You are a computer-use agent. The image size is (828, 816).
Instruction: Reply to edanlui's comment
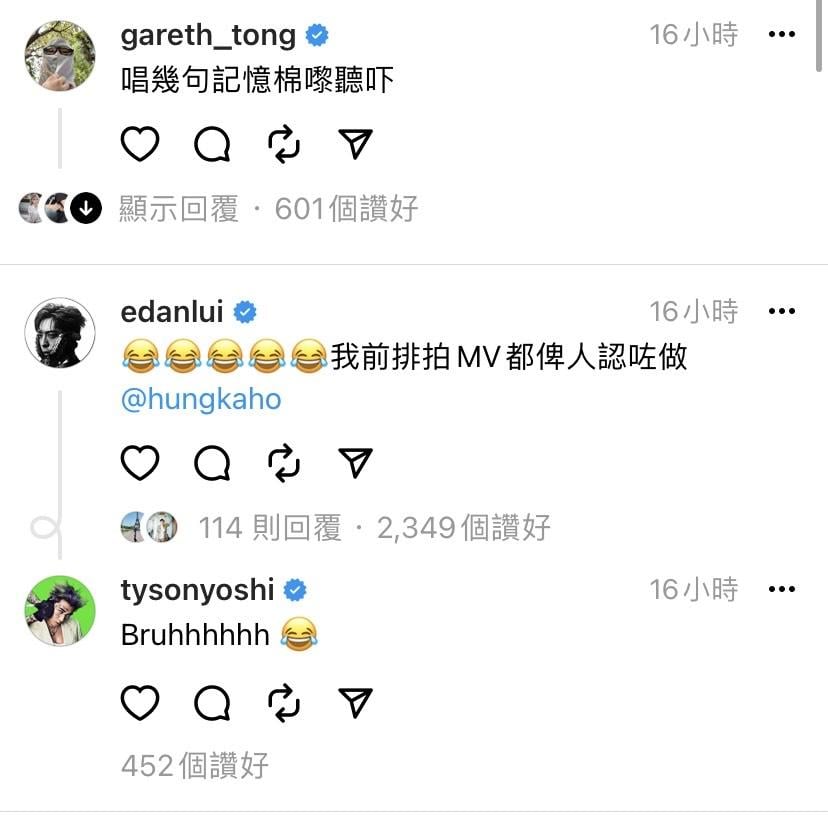[x=212, y=463]
